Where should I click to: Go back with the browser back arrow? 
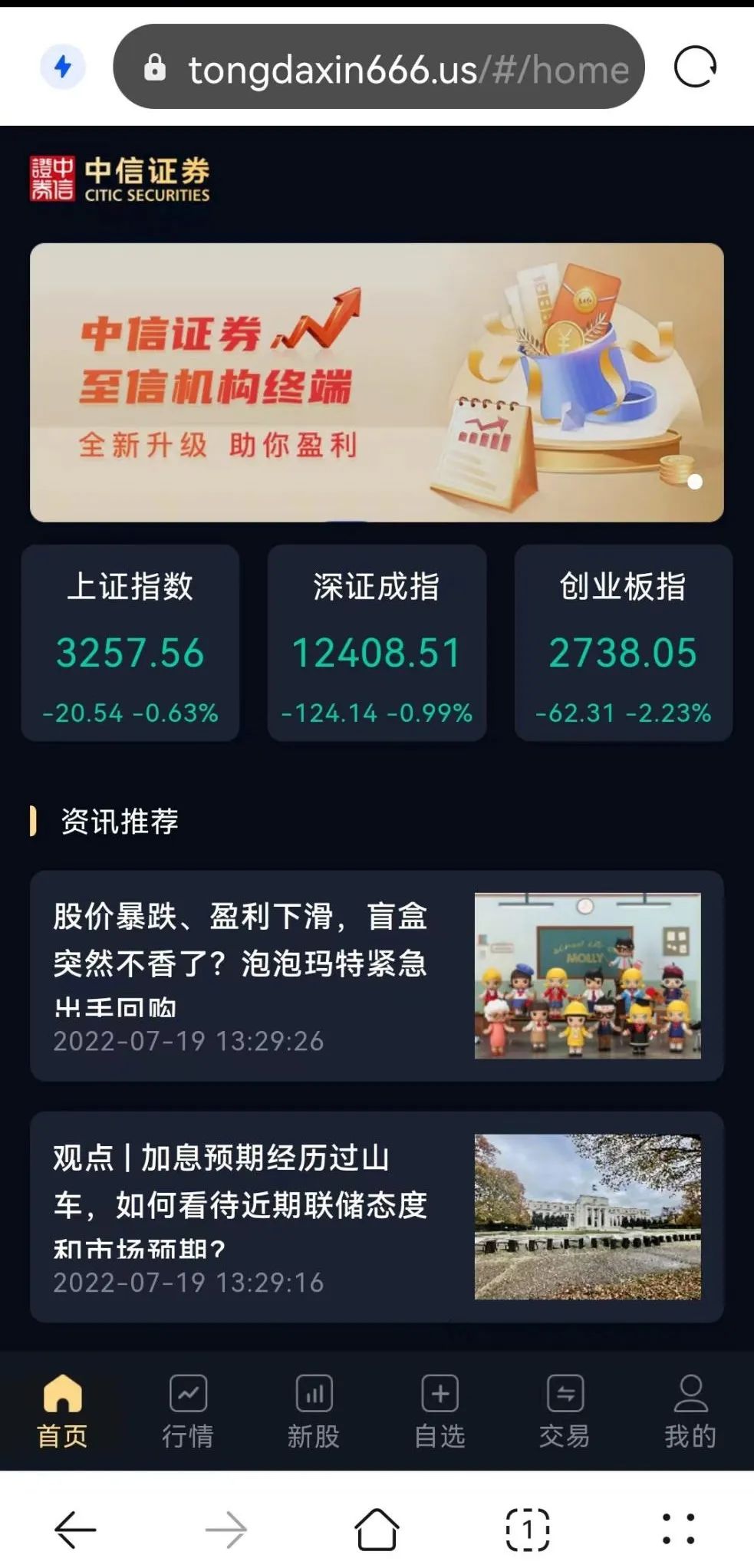click(75, 1530)
